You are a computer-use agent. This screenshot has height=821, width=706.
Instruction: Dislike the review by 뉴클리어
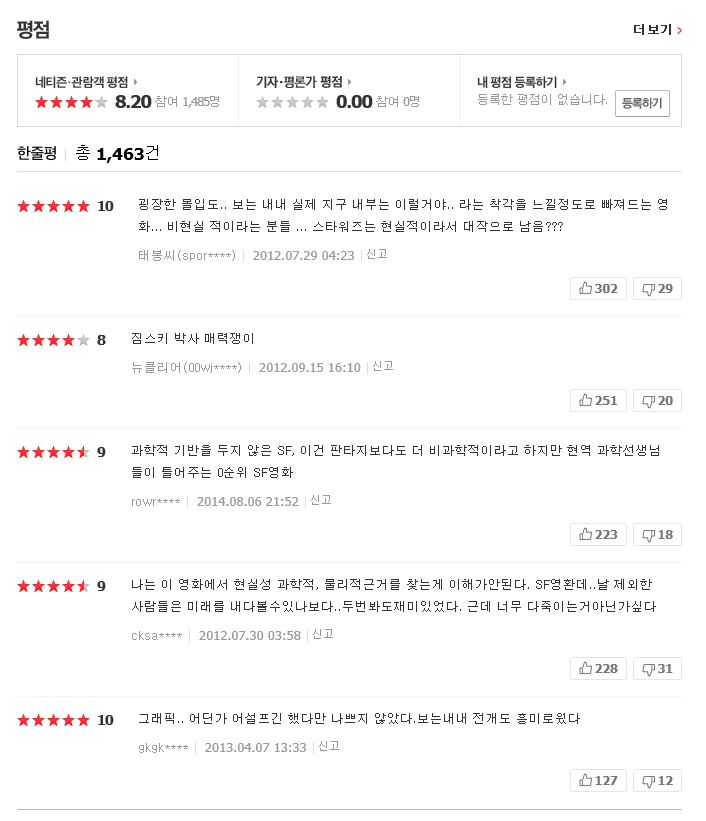pyautogui.click(x=657, y=400)
